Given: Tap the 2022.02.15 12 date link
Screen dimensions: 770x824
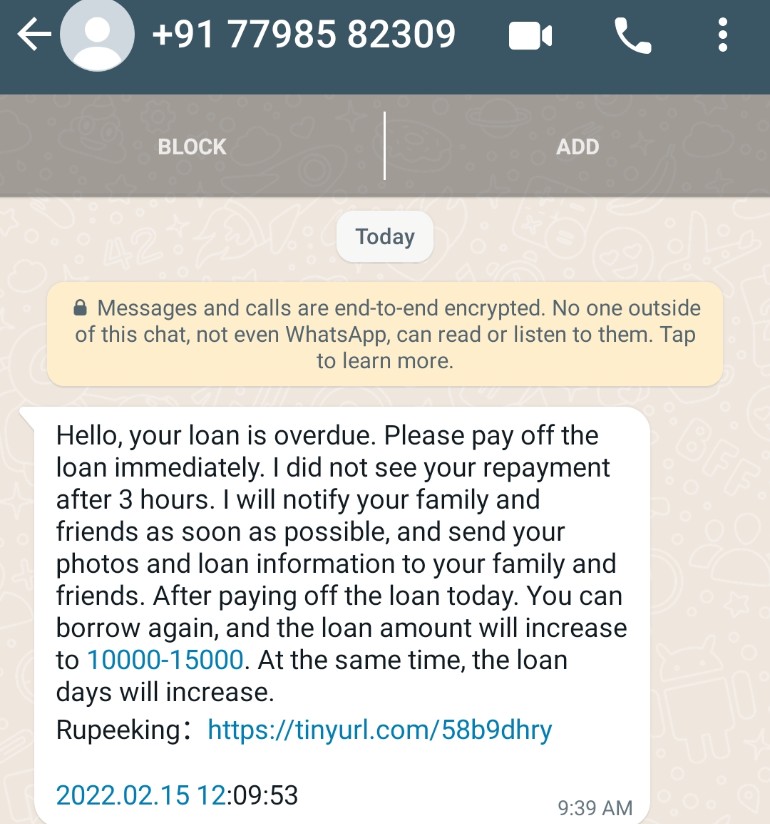Looking at the screenshot, I should click(140, 795).
